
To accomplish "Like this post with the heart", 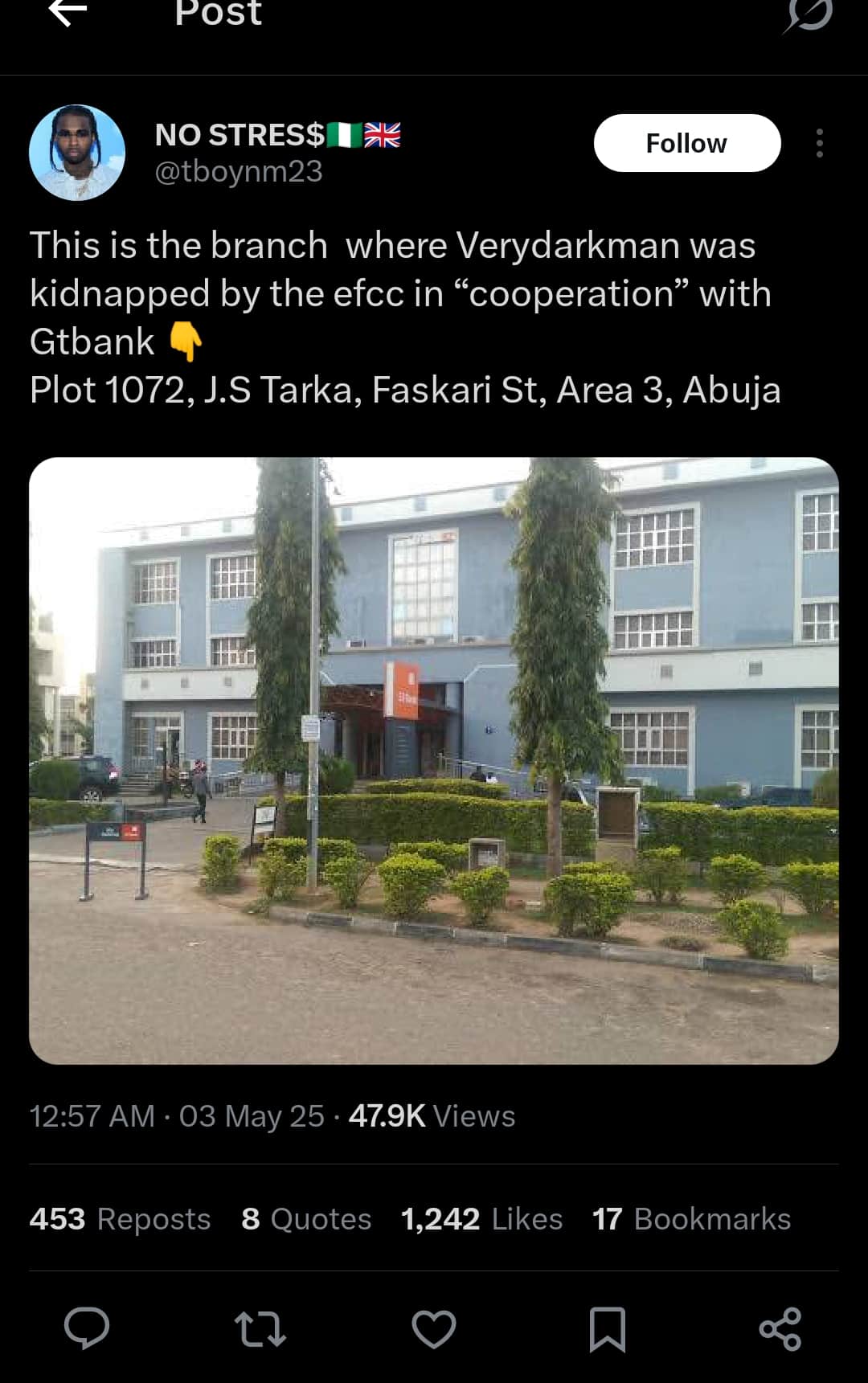I will click(x=434, y=1328).
